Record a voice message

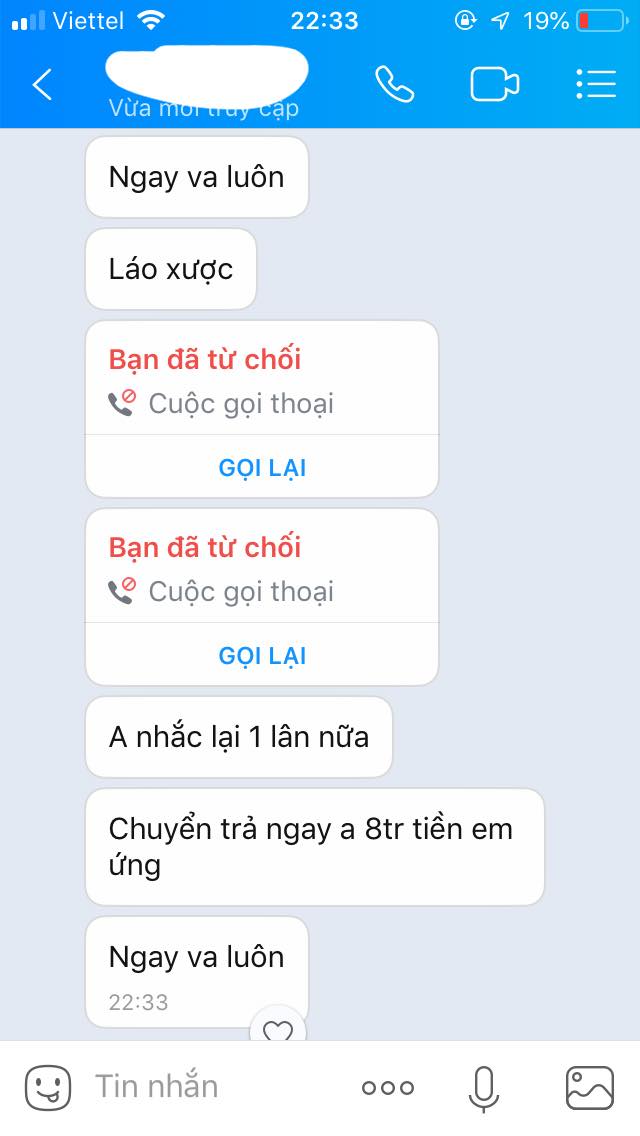(x=484, y=1087)
